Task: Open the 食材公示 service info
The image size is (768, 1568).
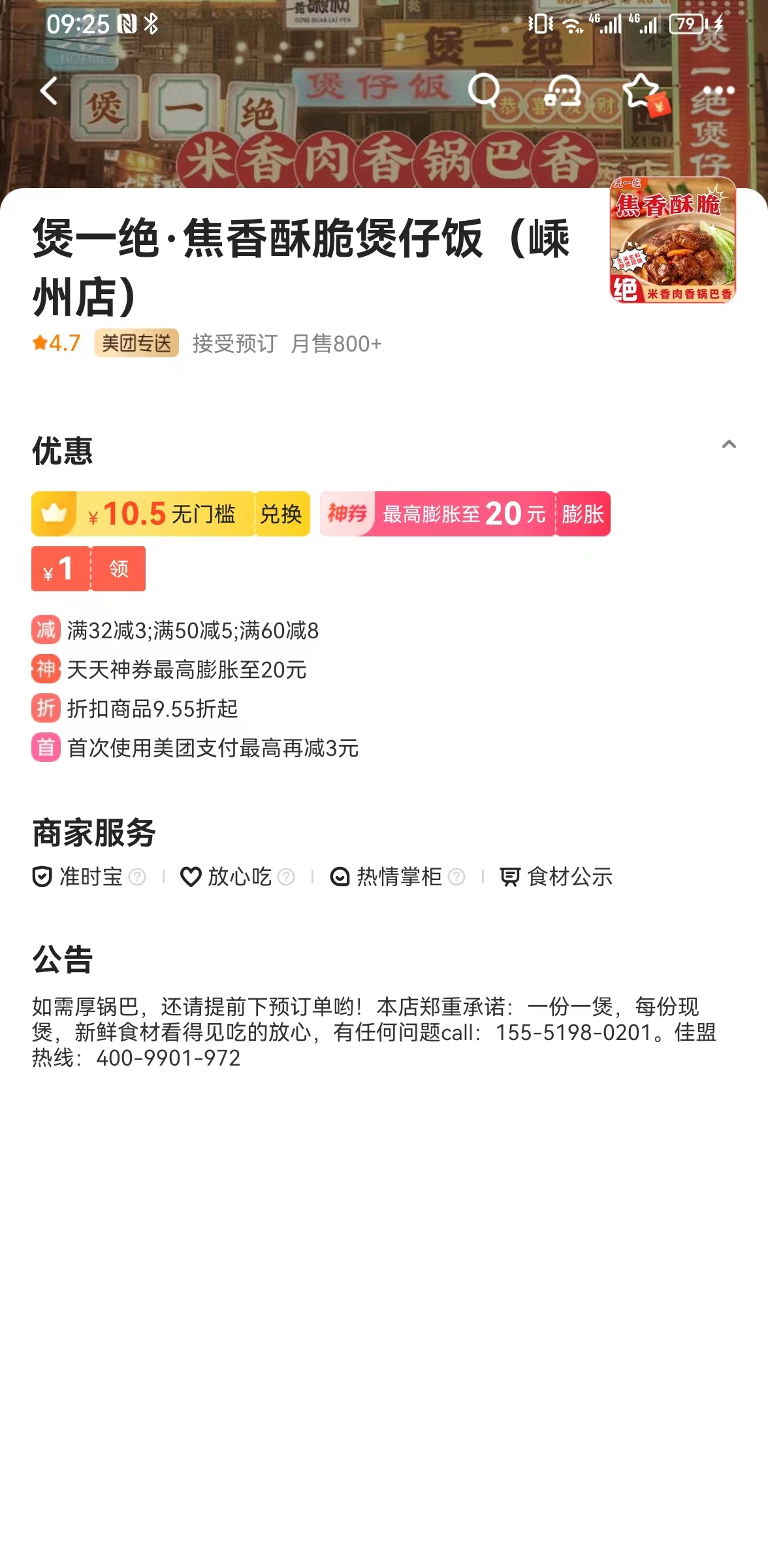Action: click(x=556, y=877)
